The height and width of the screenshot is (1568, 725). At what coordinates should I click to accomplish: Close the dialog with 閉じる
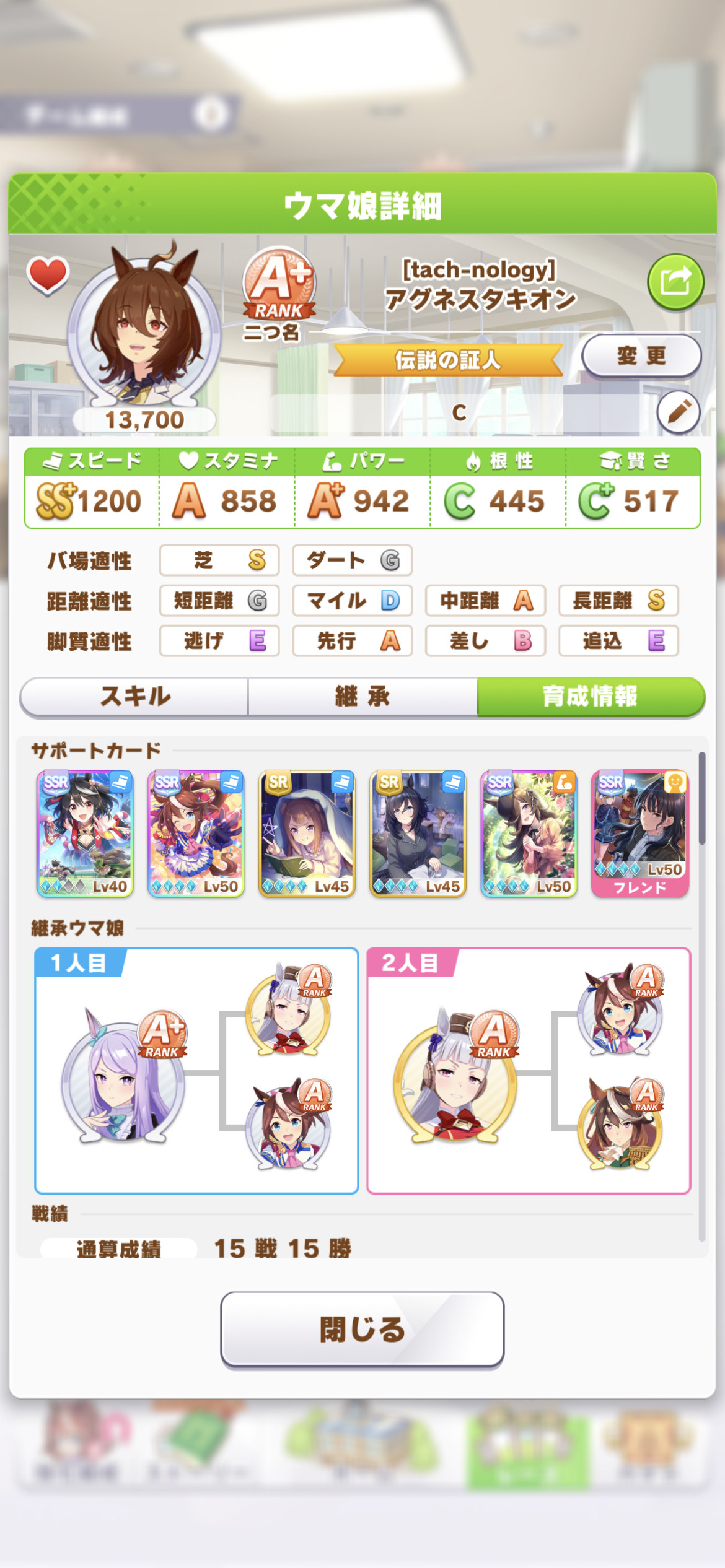pos(362,1329)
